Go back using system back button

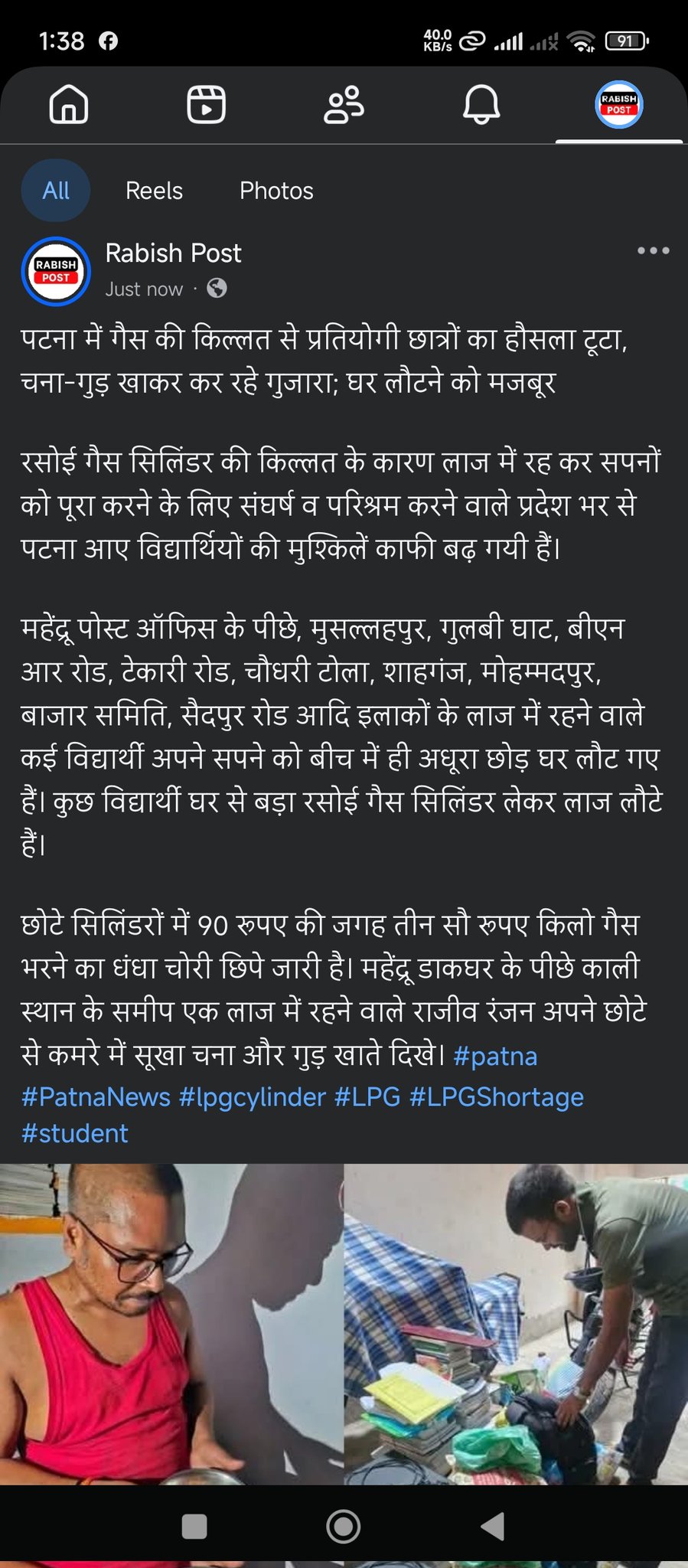(x=493, y=1526)
